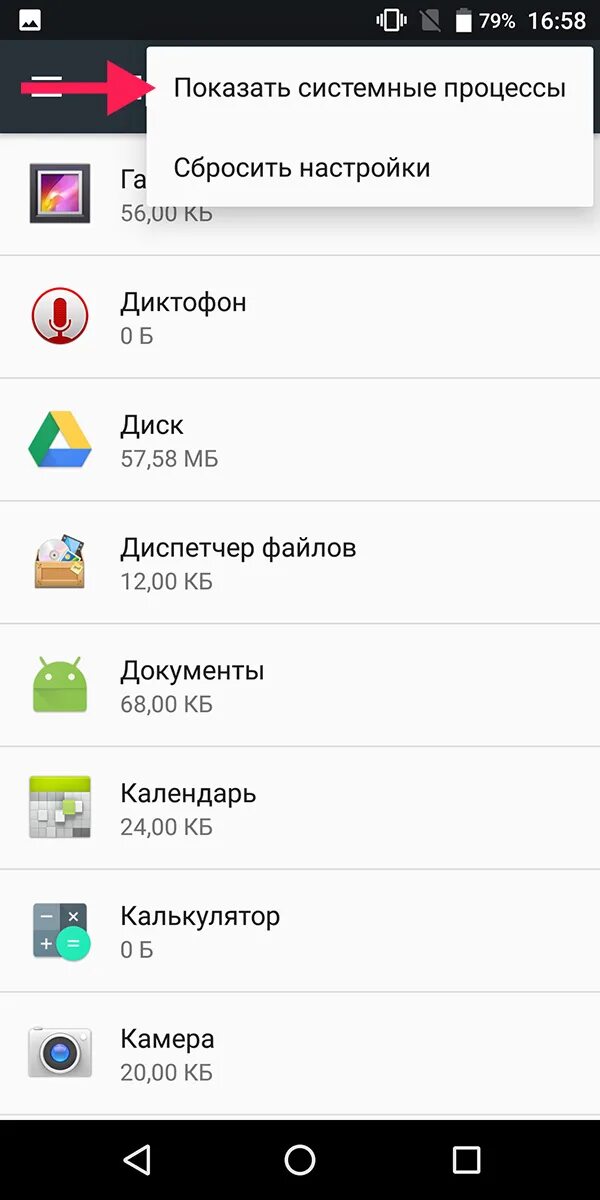
Task: Open Камера app details
Action: pyautogui.click(x=300, y=1054)
